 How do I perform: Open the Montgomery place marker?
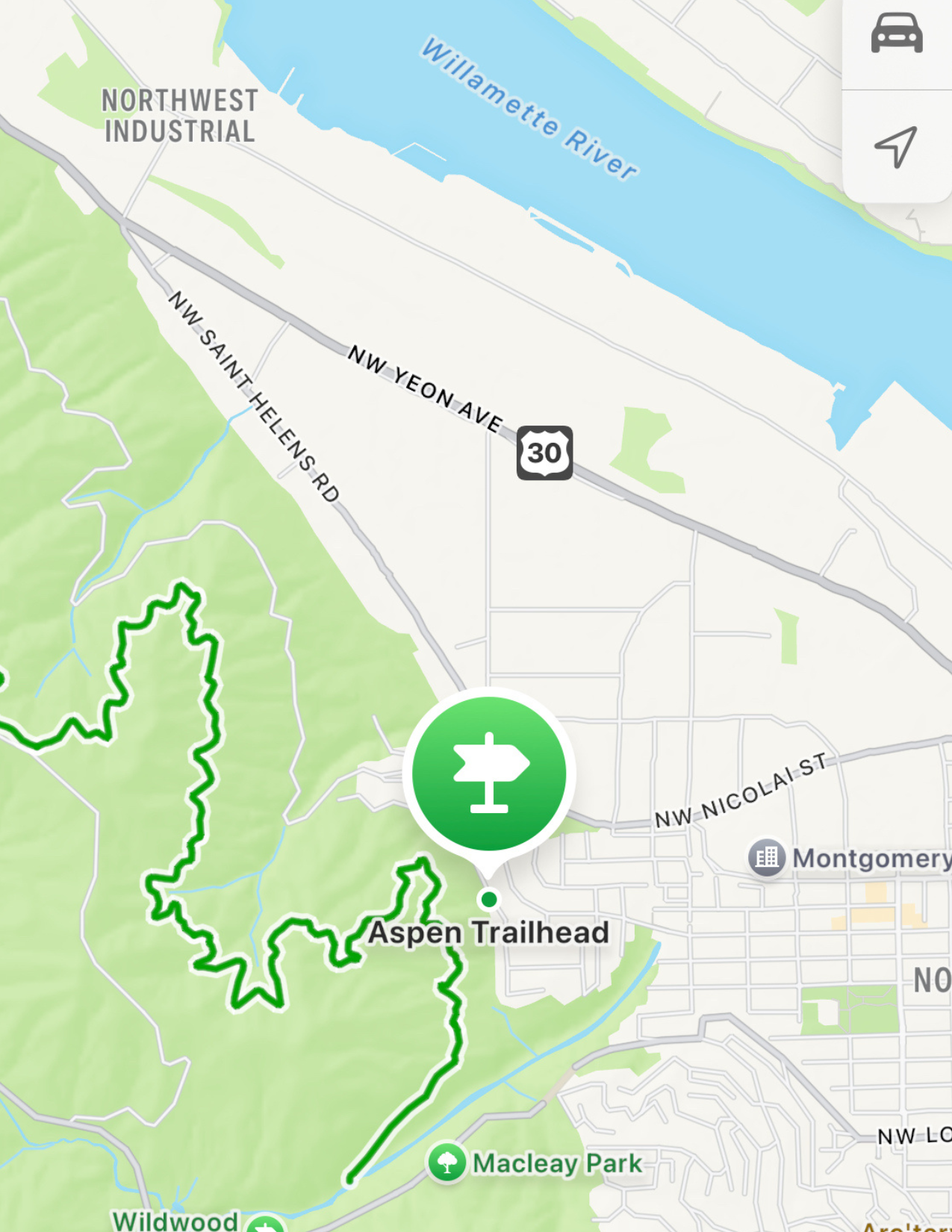click(767, 857)
